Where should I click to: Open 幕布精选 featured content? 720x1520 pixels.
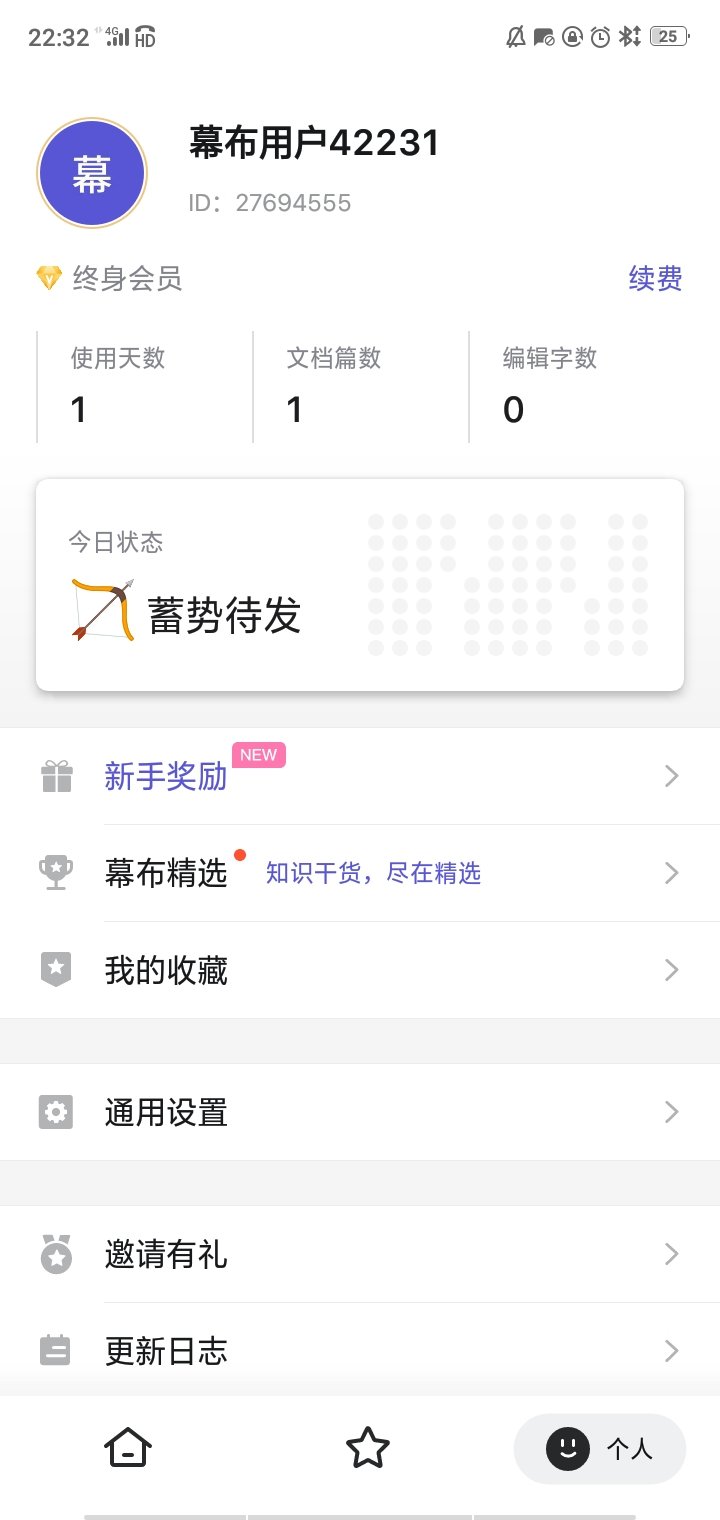360,873
